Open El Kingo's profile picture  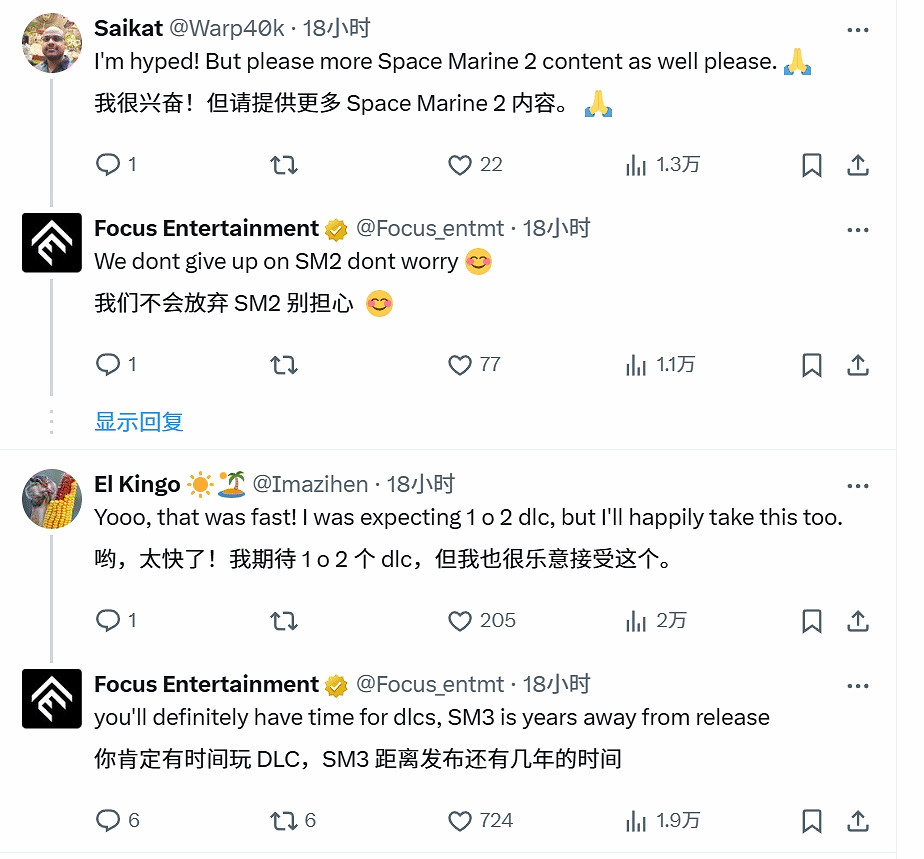coord(51,498)
